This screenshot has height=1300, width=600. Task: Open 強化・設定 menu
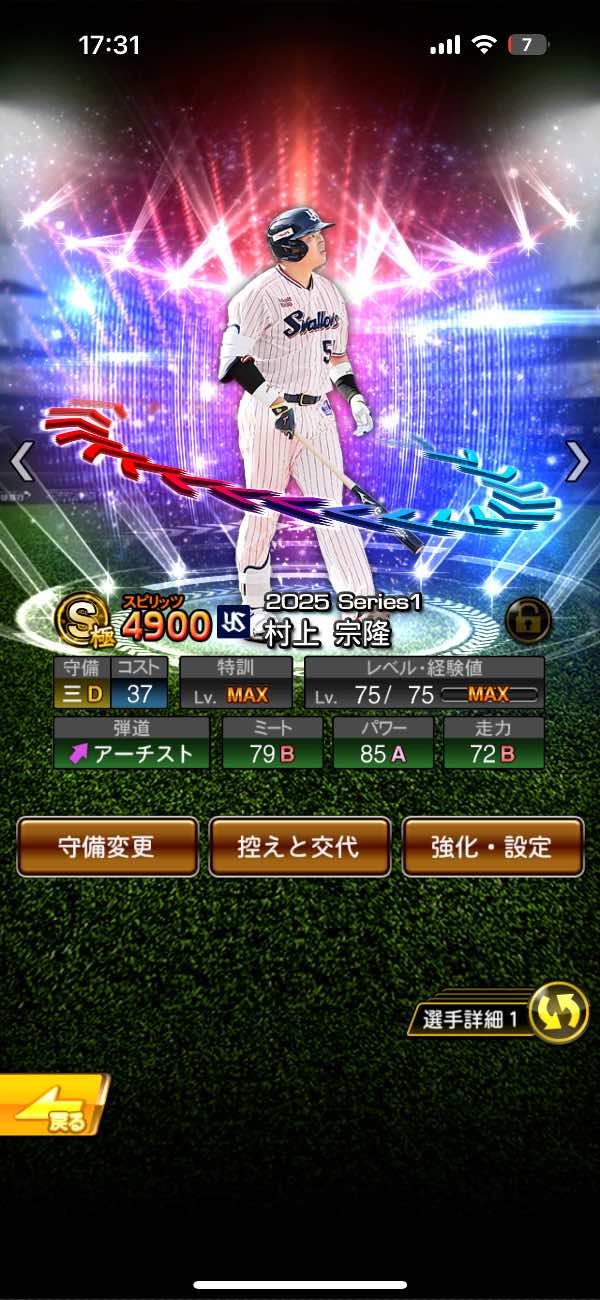[x=493, y=847]
